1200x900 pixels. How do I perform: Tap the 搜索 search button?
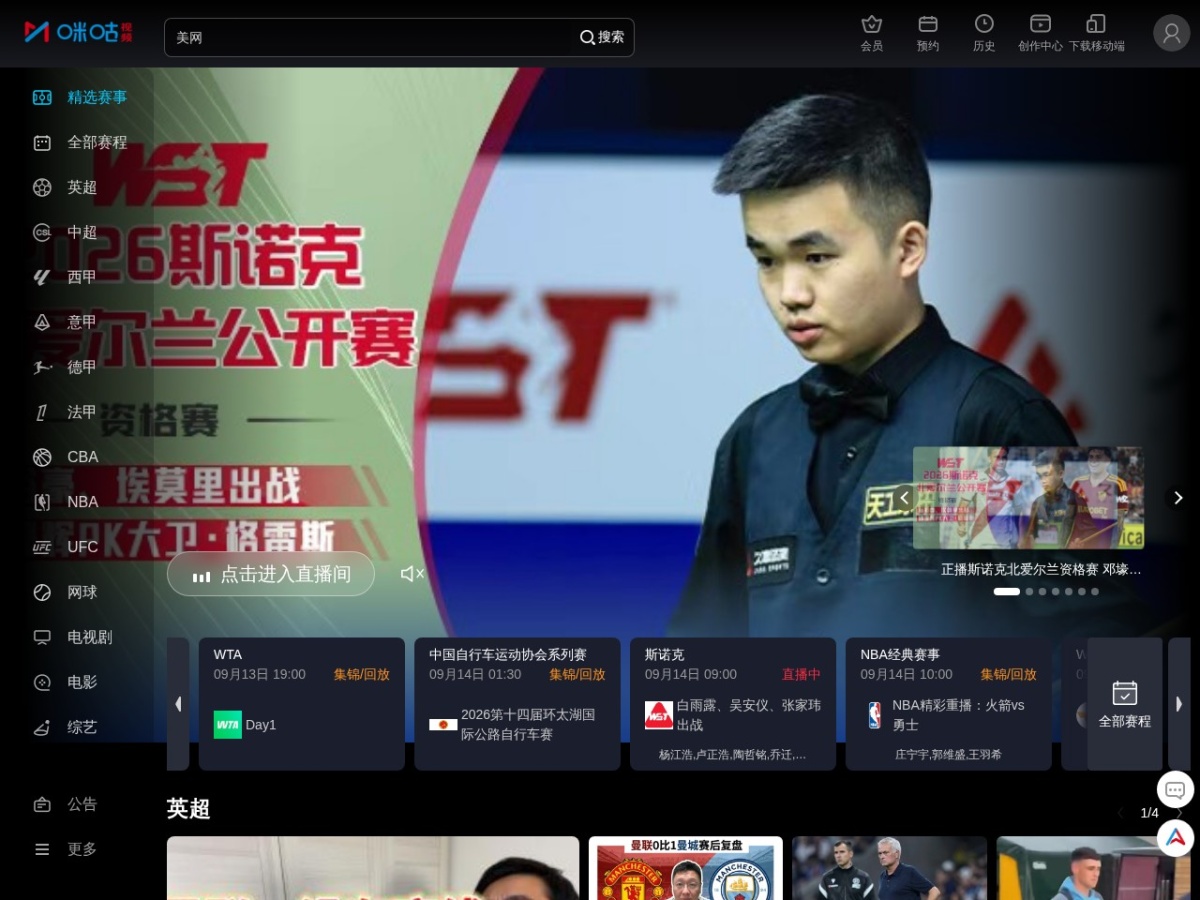tap(602, 37)
